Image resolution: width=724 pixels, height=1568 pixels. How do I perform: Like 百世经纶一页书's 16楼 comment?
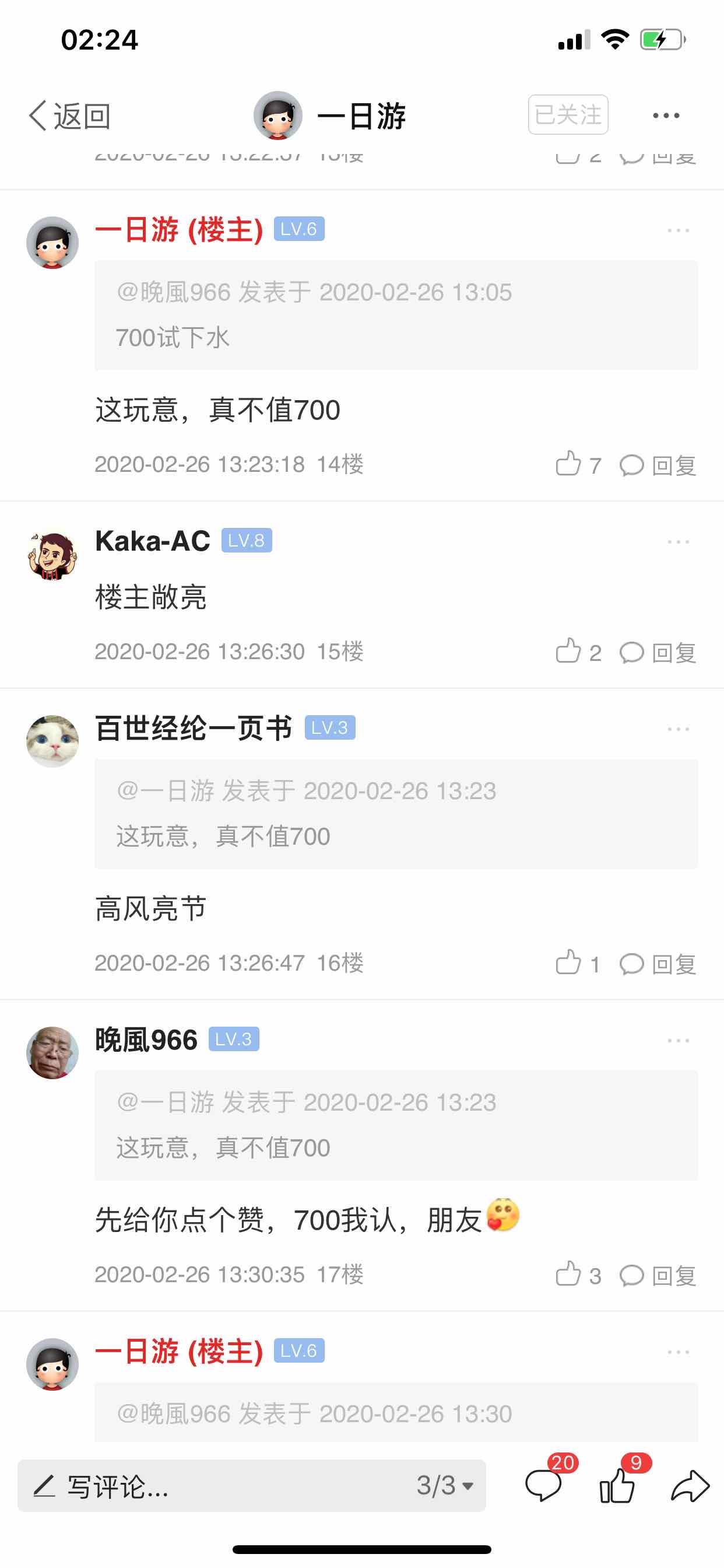tap(577, 964)
